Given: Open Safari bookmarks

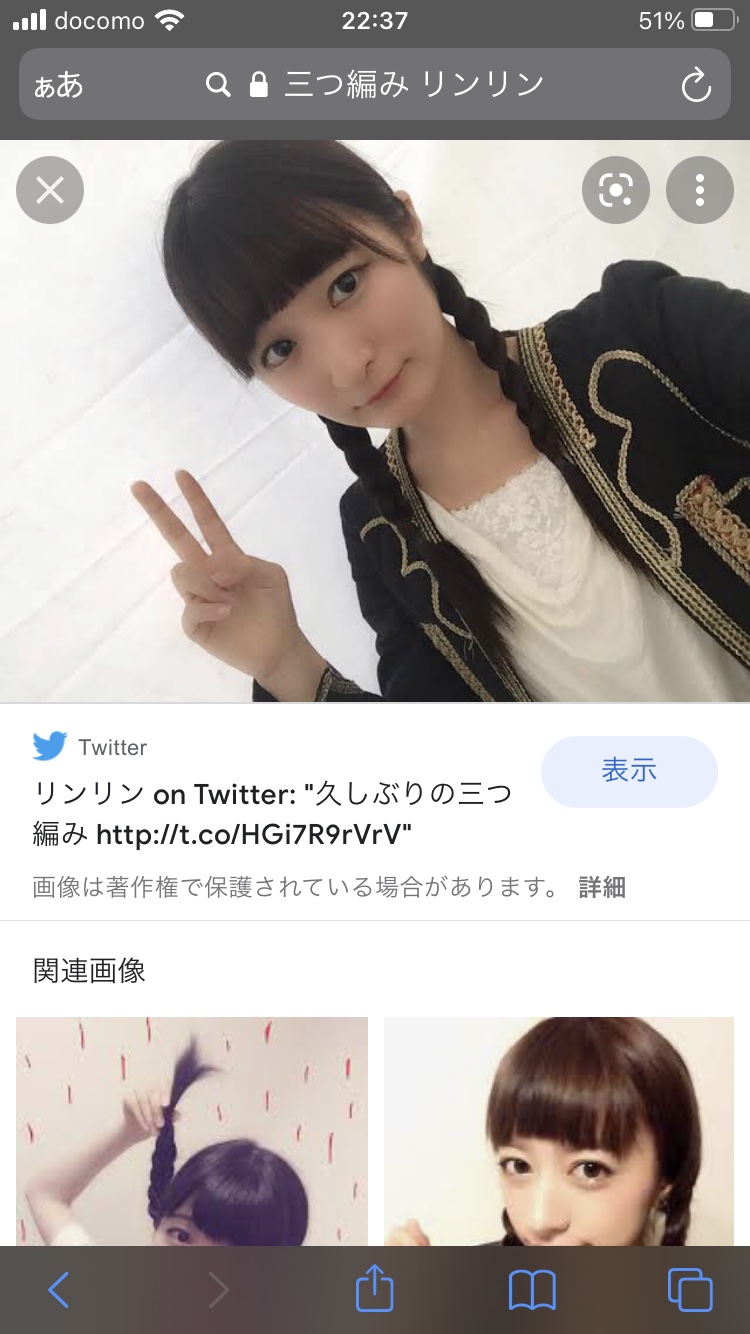Looking at the screenshot, I should (x=532, y=1290).
